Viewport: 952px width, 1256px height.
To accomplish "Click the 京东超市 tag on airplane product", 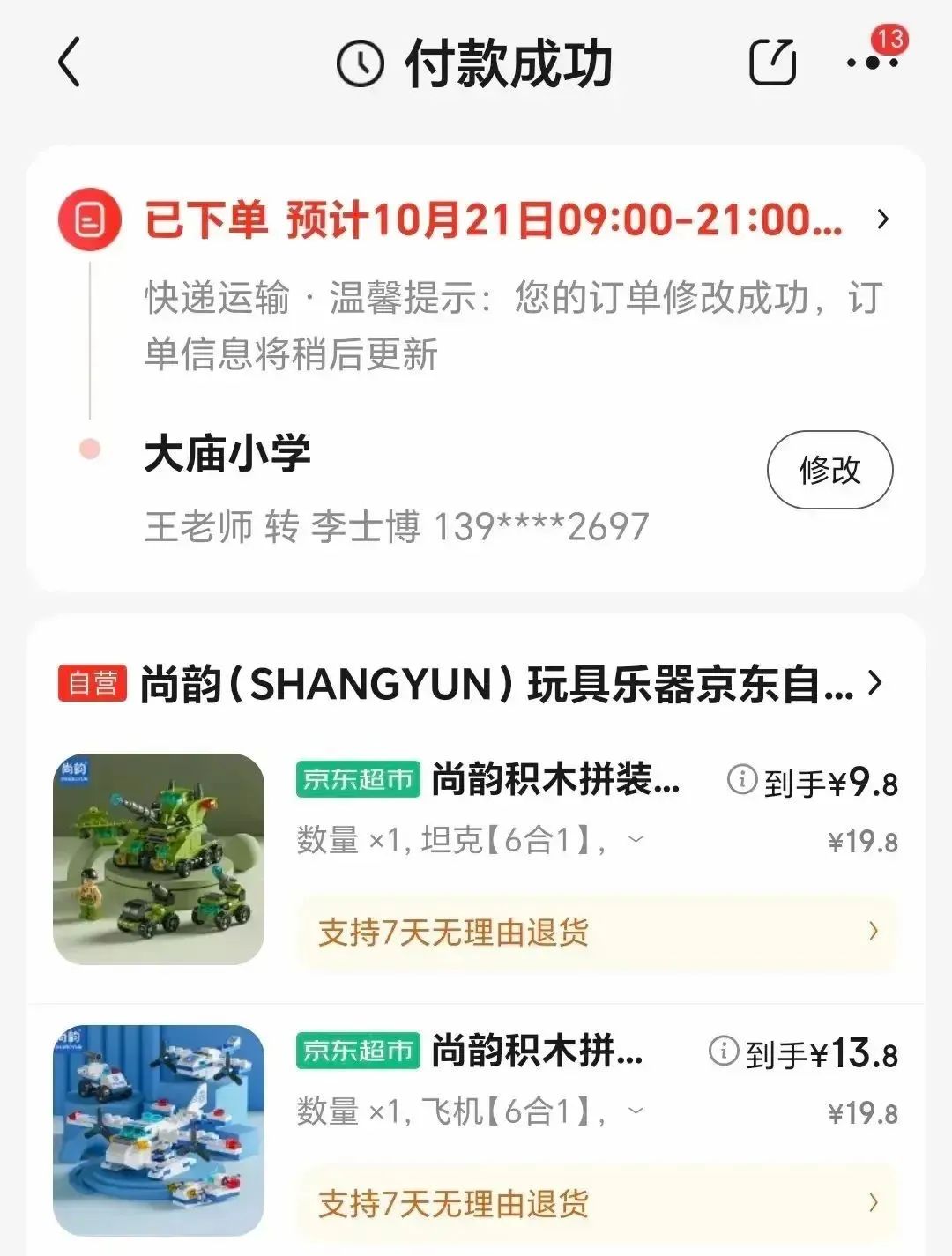I will [x=356, y=1051].
